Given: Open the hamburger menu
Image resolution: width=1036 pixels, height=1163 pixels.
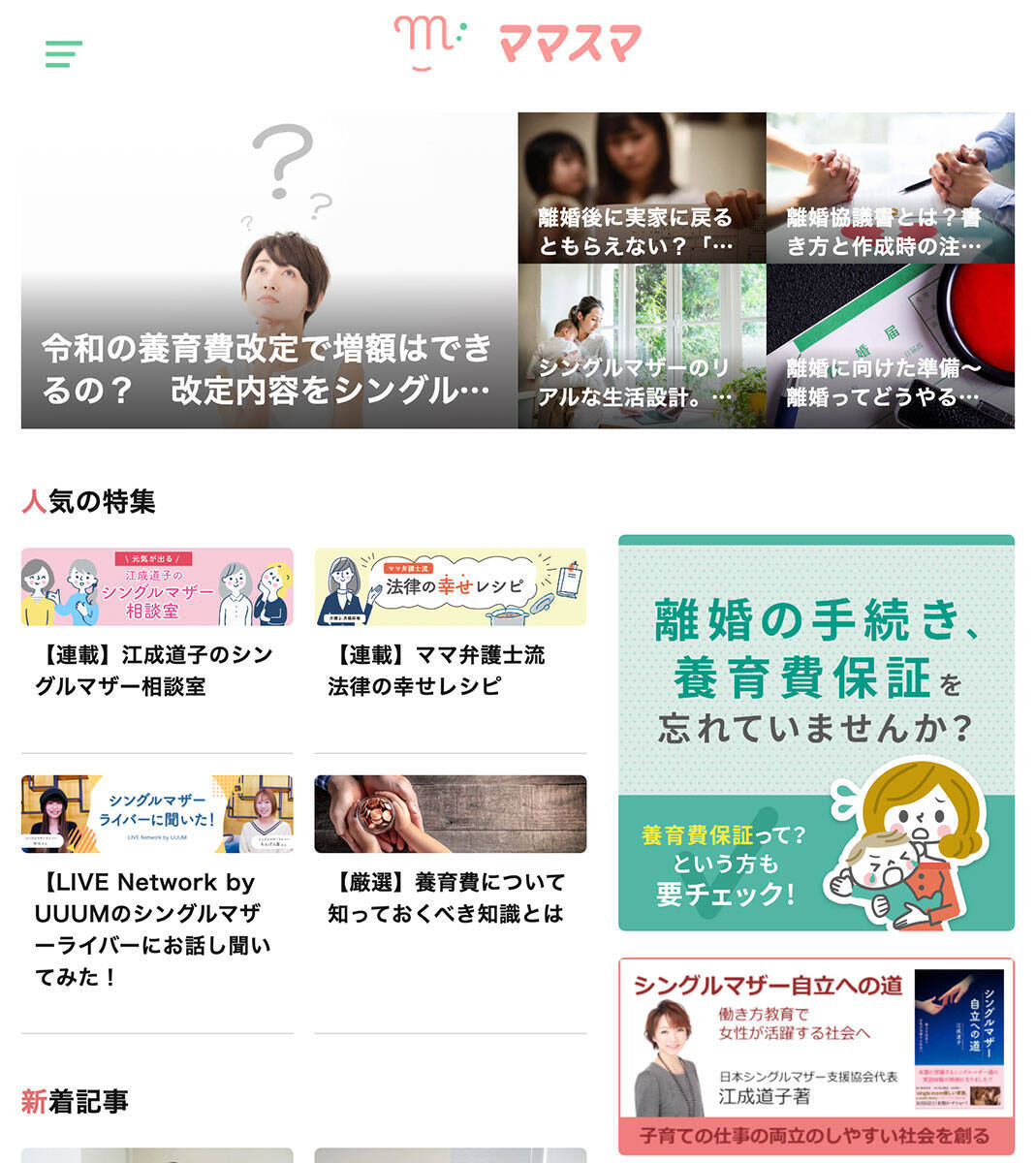Looking at the screenshot, I should click(64, 53).
